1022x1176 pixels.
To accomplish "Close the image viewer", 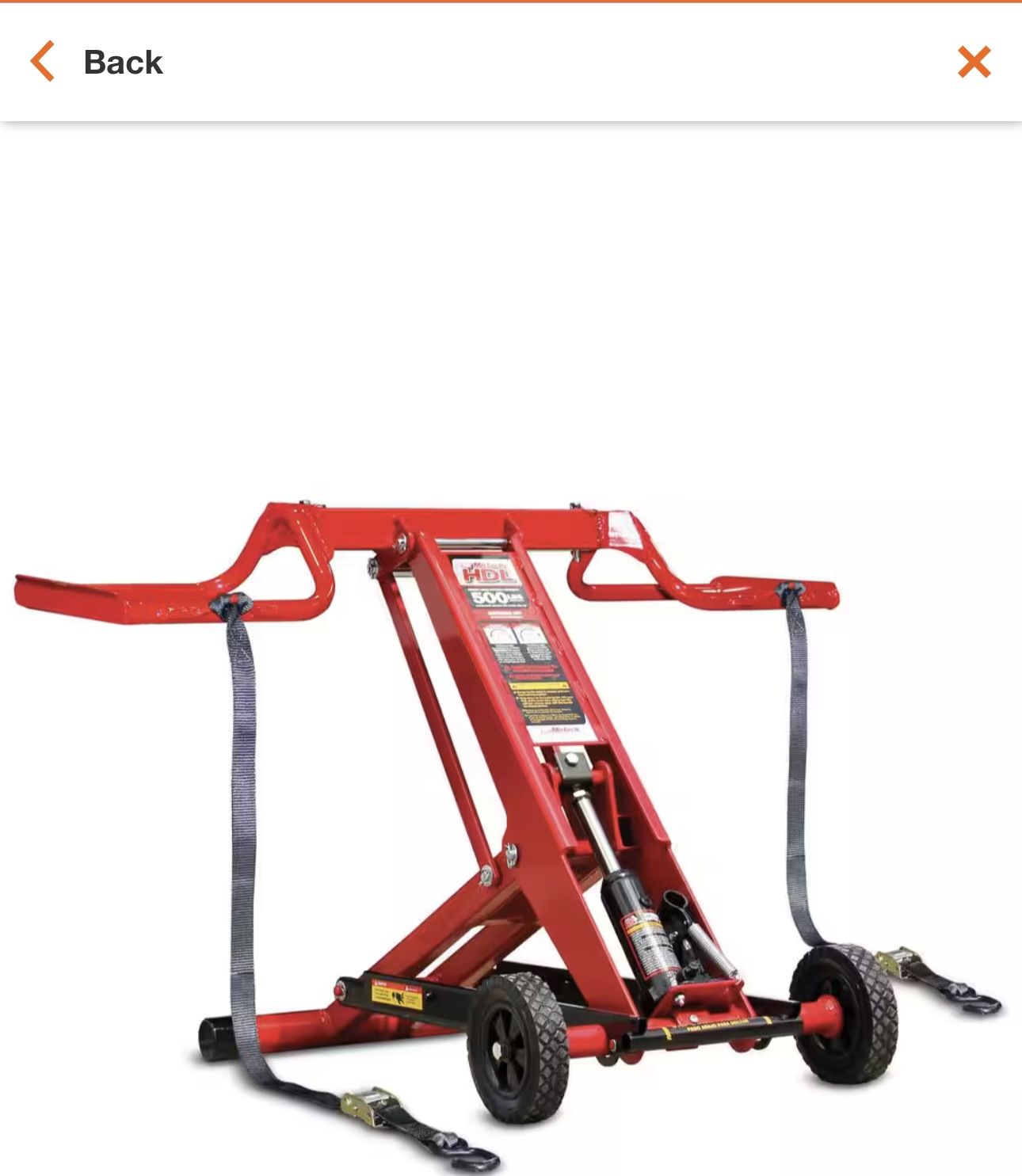I will [974, 62].
